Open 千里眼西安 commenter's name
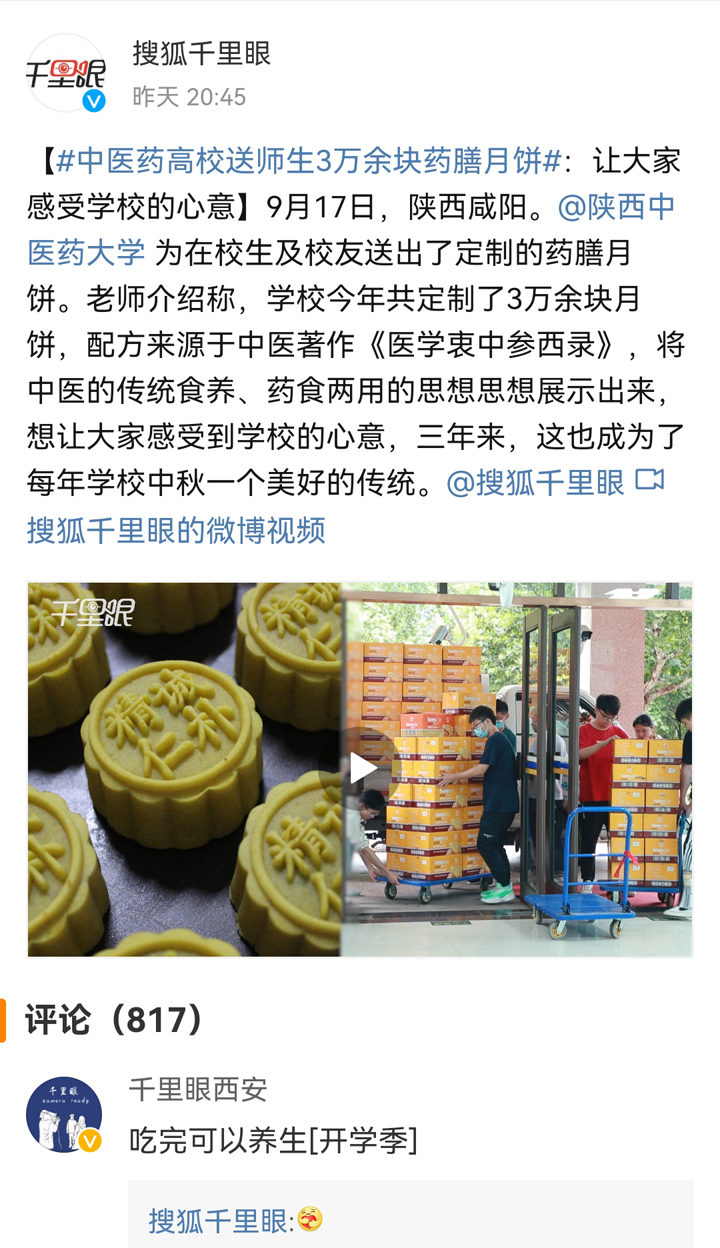The height and width of the screenshot is (1248, 720). point(198,1090)
